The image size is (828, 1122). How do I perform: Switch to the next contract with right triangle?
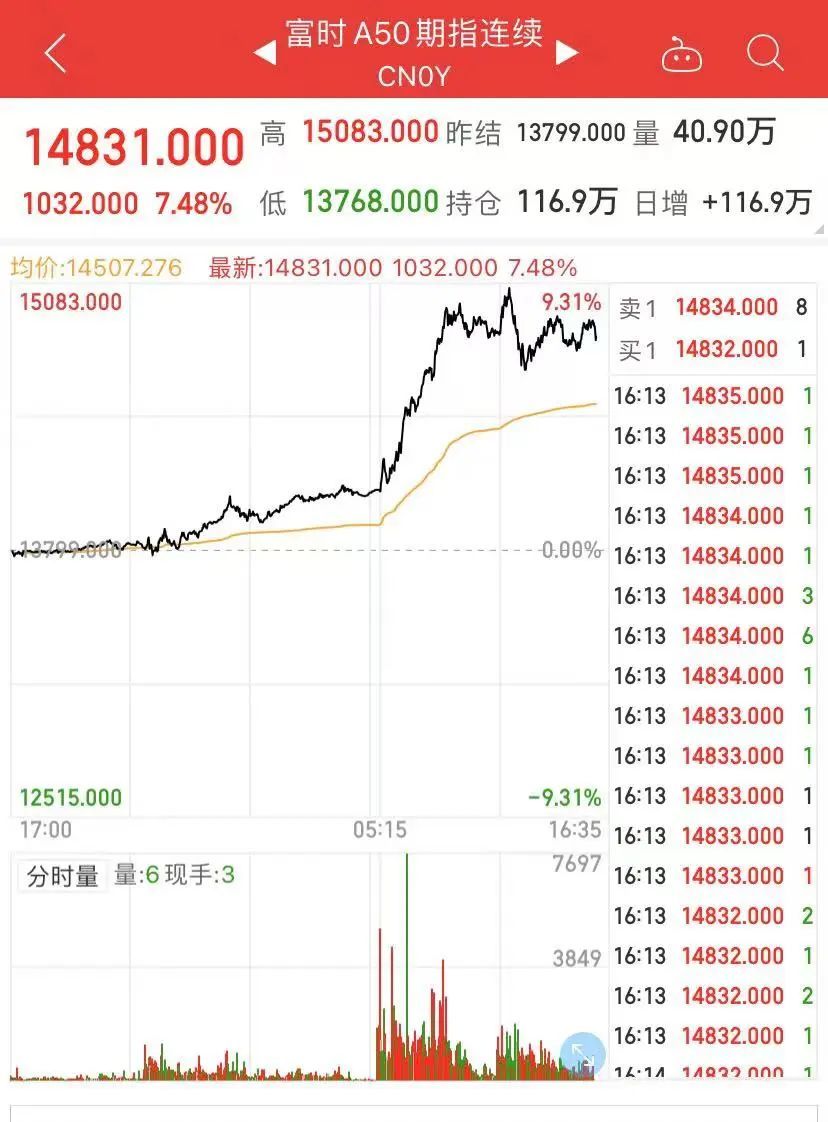point(567,52)
